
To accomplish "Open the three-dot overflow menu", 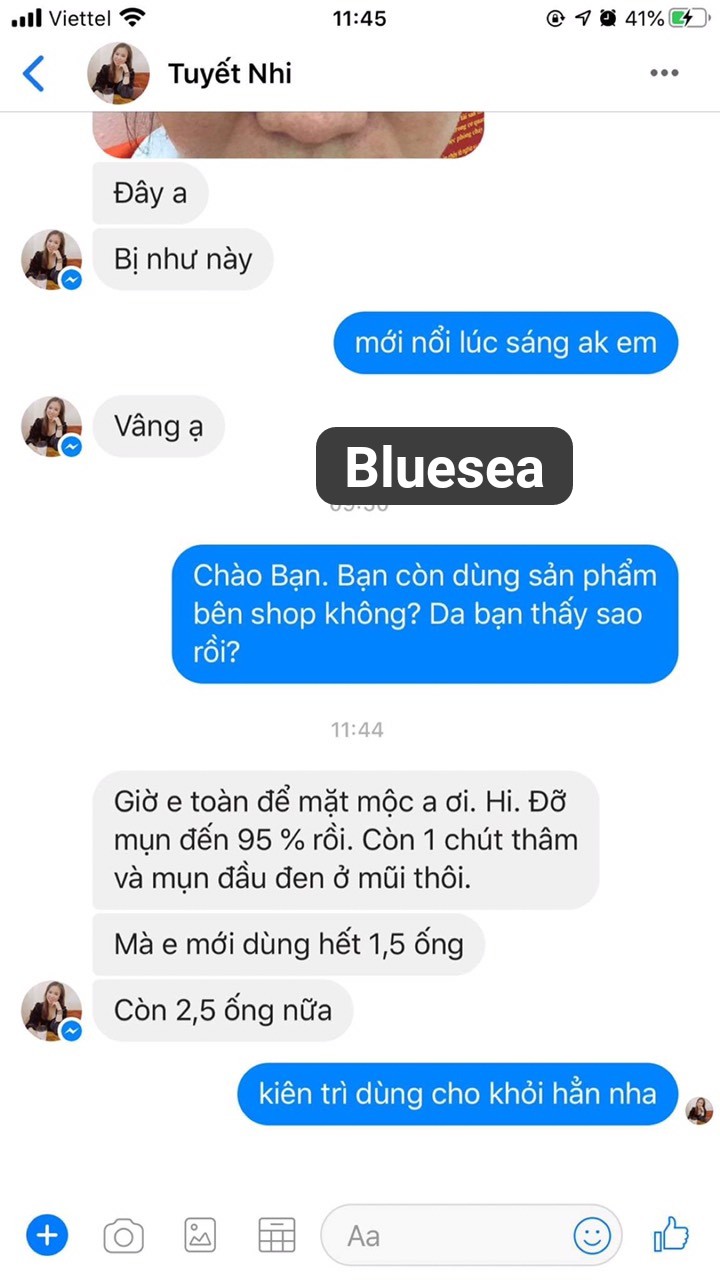I will click(664, 74).
